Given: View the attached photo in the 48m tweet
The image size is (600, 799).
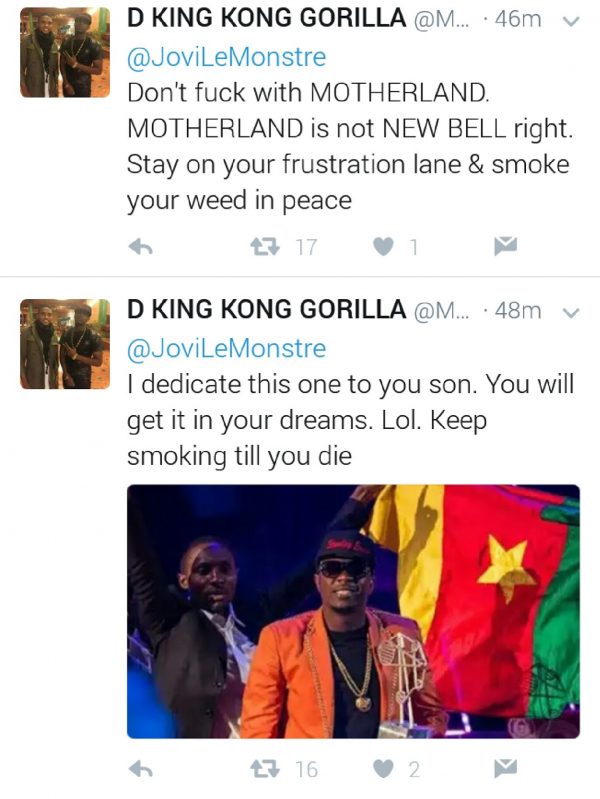Looking at the screenshot, I should (x=353, y=610).
